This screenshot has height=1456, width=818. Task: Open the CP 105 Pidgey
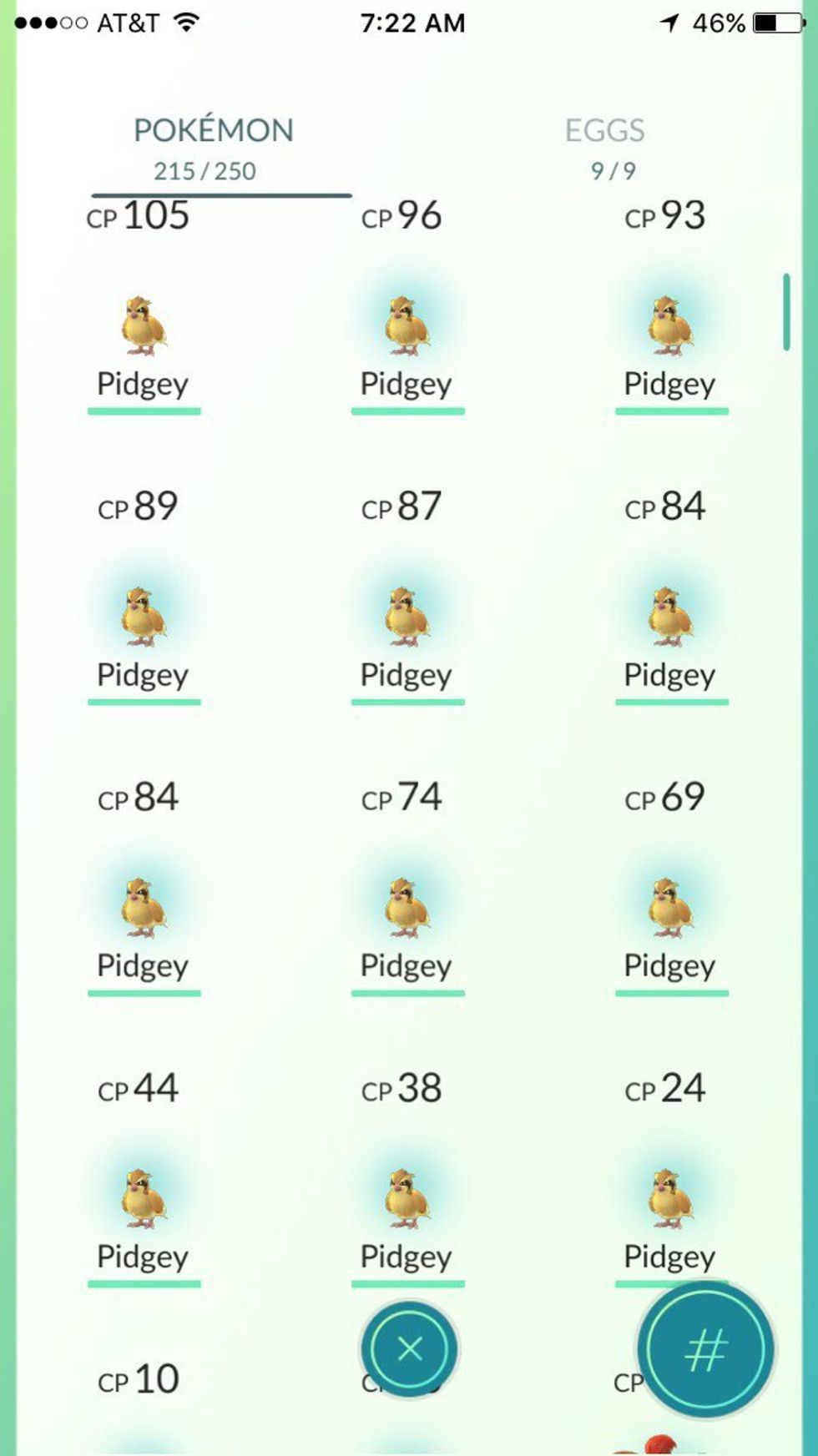tap(144, 325)
